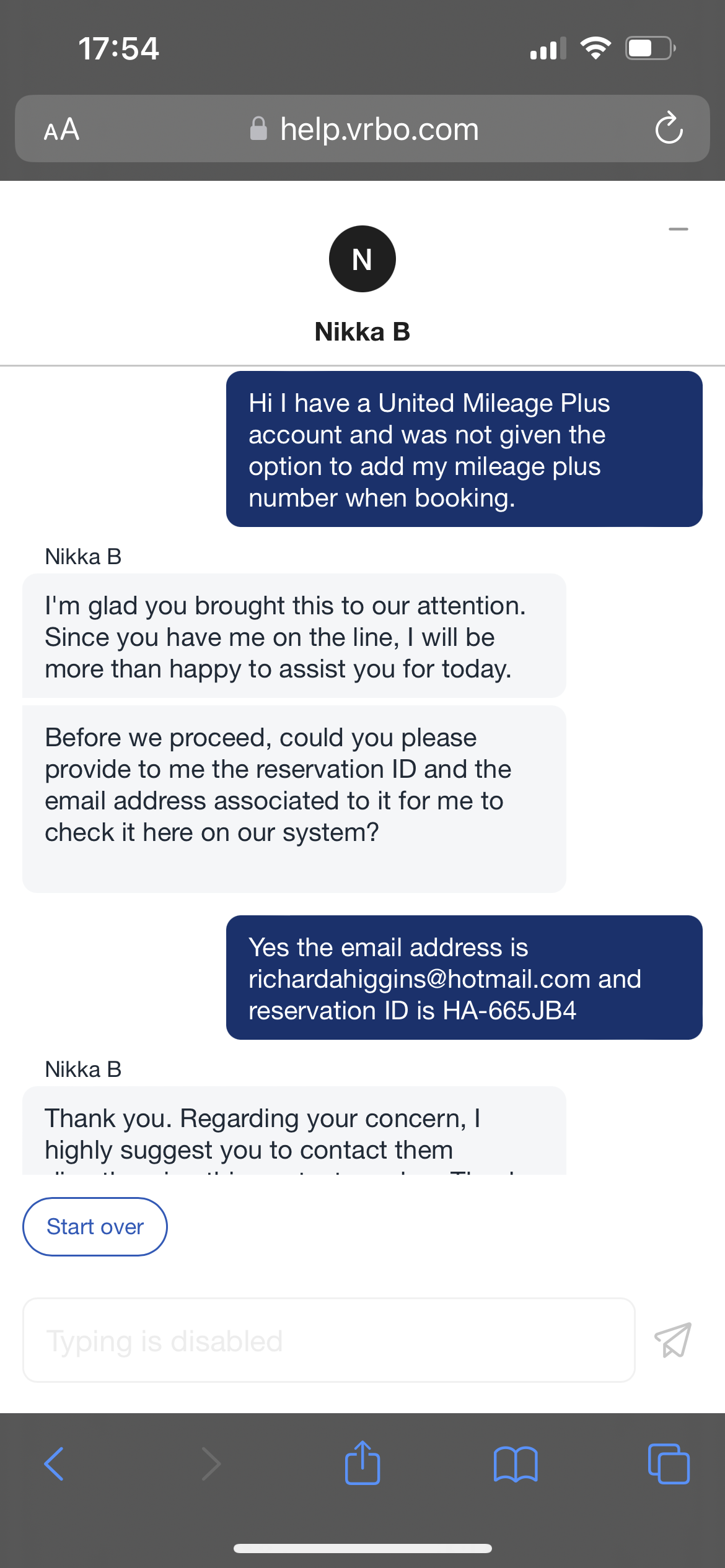
Task: Tap the Nikka B chat header name
Action: [x=362, y=331]
